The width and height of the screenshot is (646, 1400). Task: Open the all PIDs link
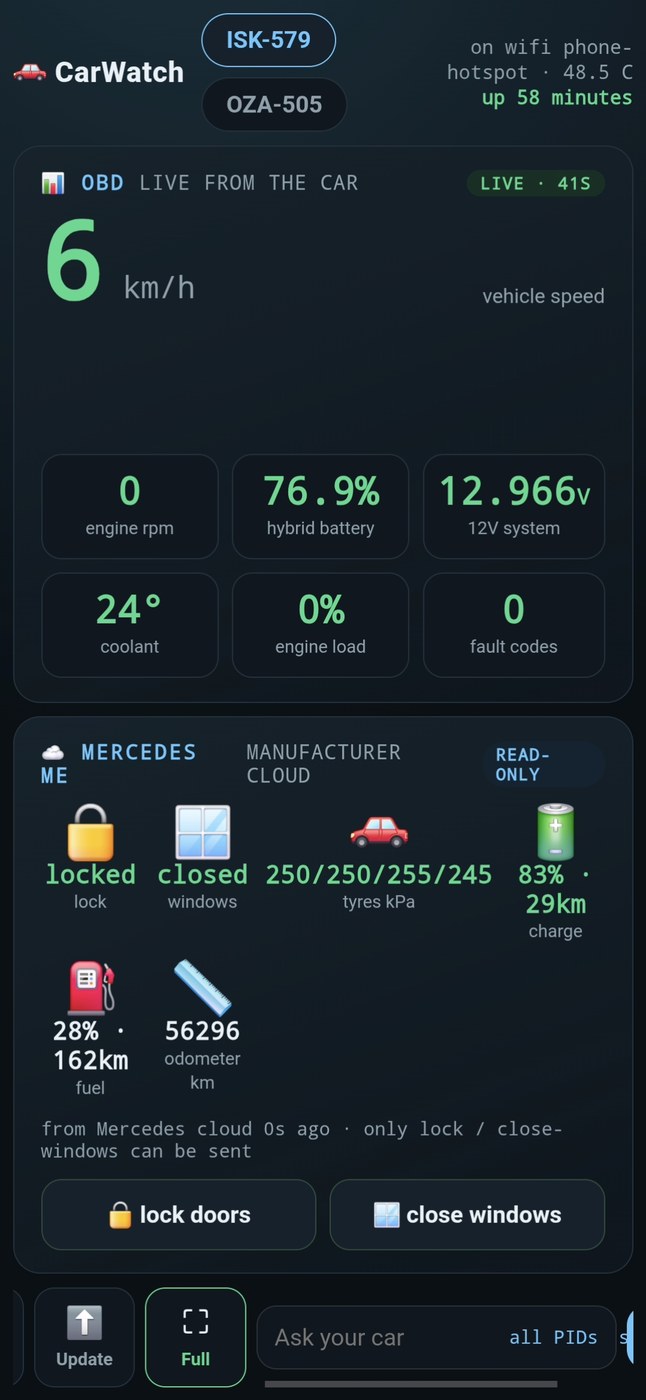[553, 1337]
